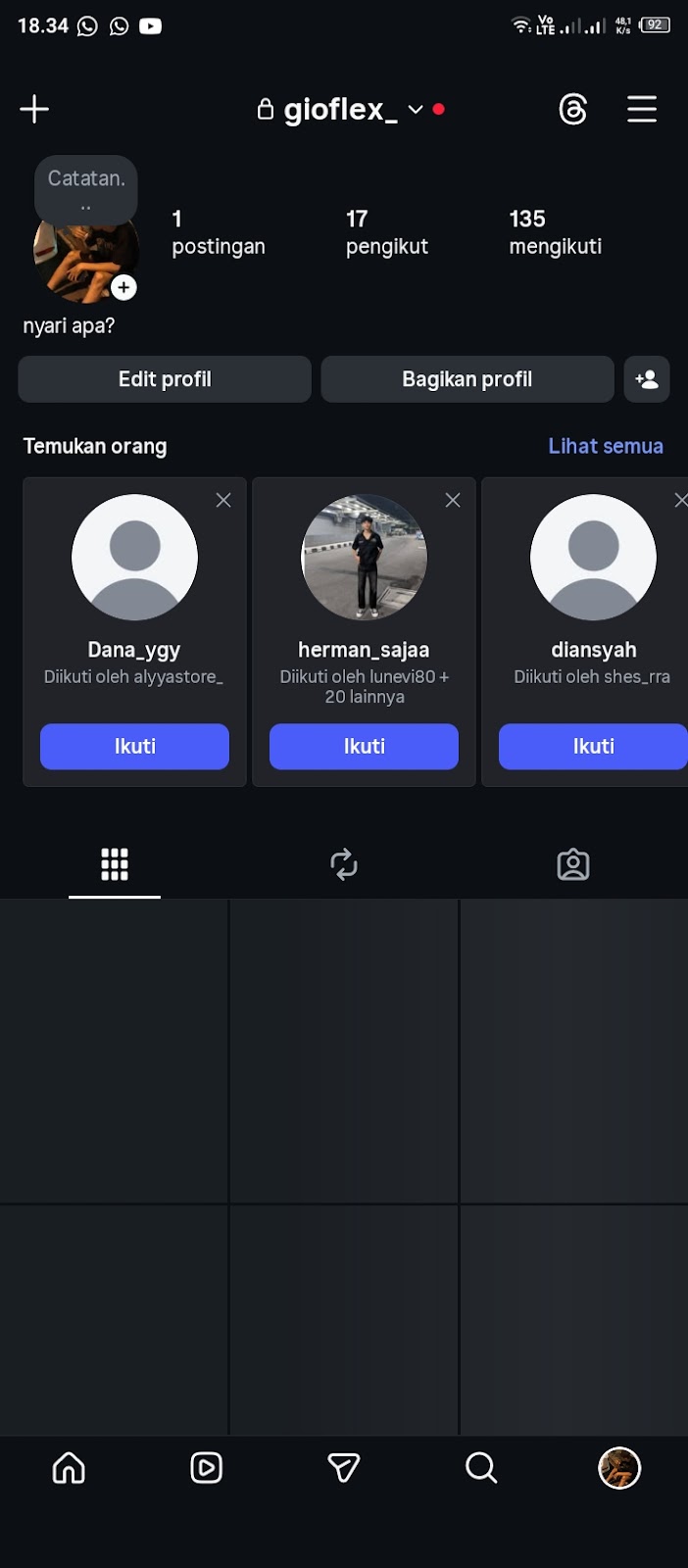This screenshot has height=1568, width=688.
Task: Open the search tab
Action: (481, 1468)
